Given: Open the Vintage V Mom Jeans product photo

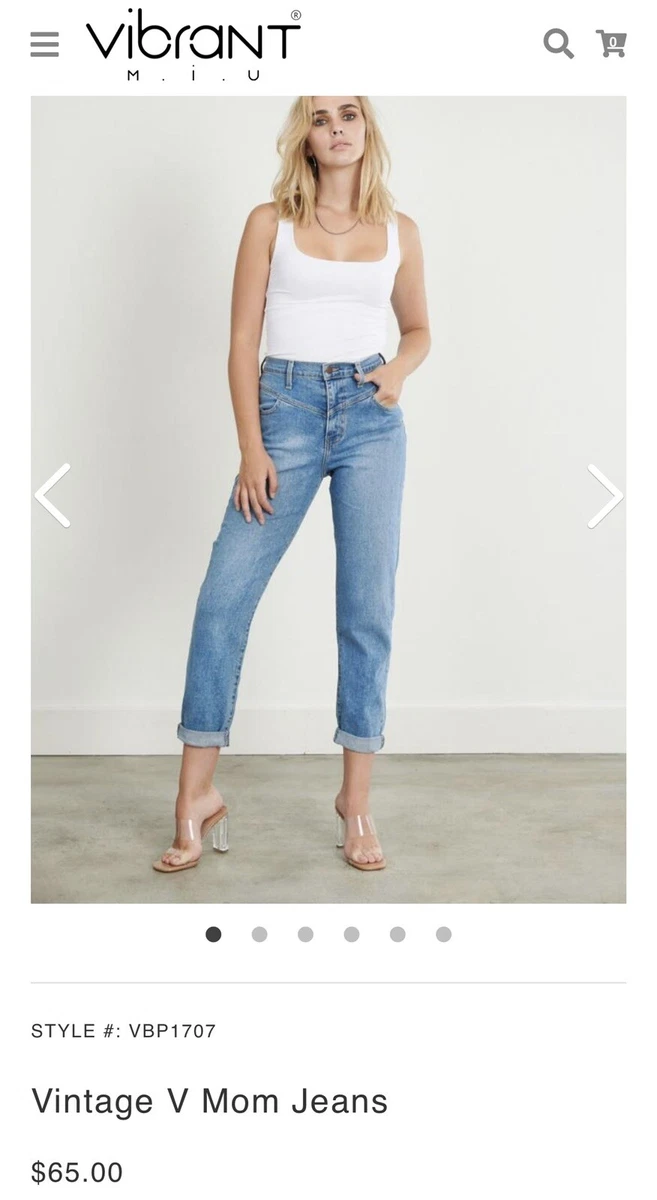Looking at the screenshot, I should pos(328,500).
